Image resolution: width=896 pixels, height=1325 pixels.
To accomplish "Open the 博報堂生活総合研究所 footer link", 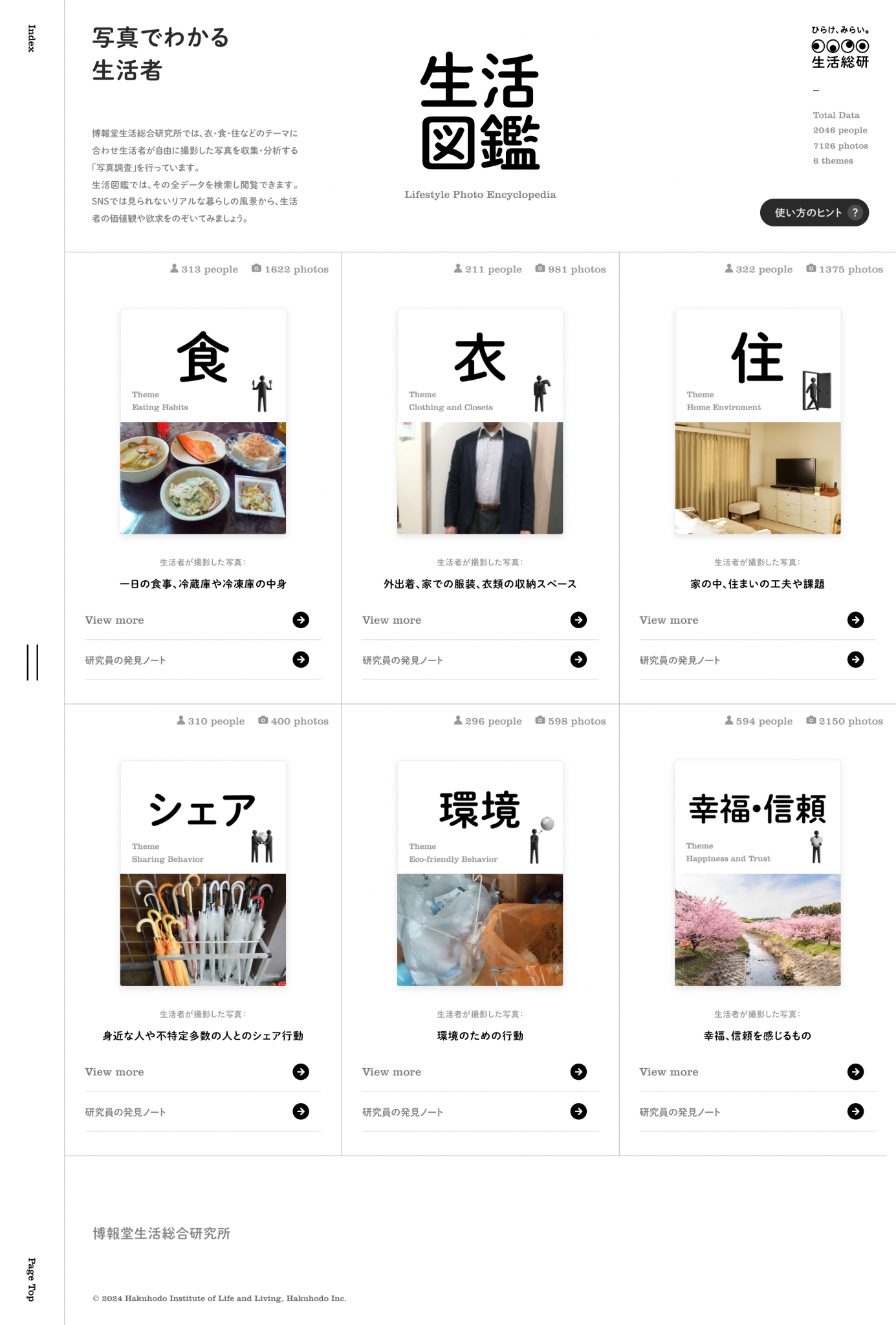I will point(161,1233).
